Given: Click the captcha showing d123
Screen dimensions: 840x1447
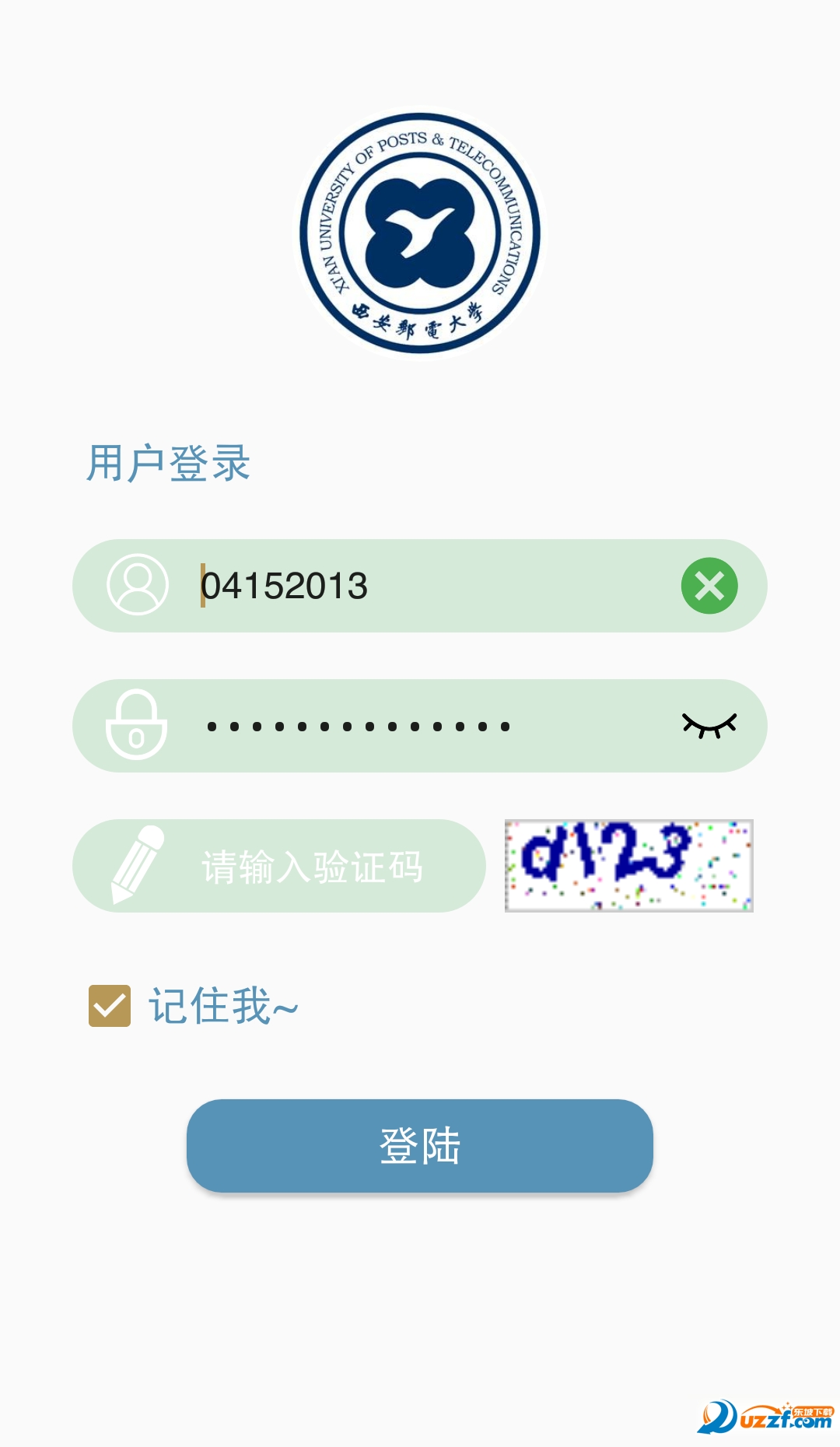Looking at the screenshot, I should click(628, 864).
